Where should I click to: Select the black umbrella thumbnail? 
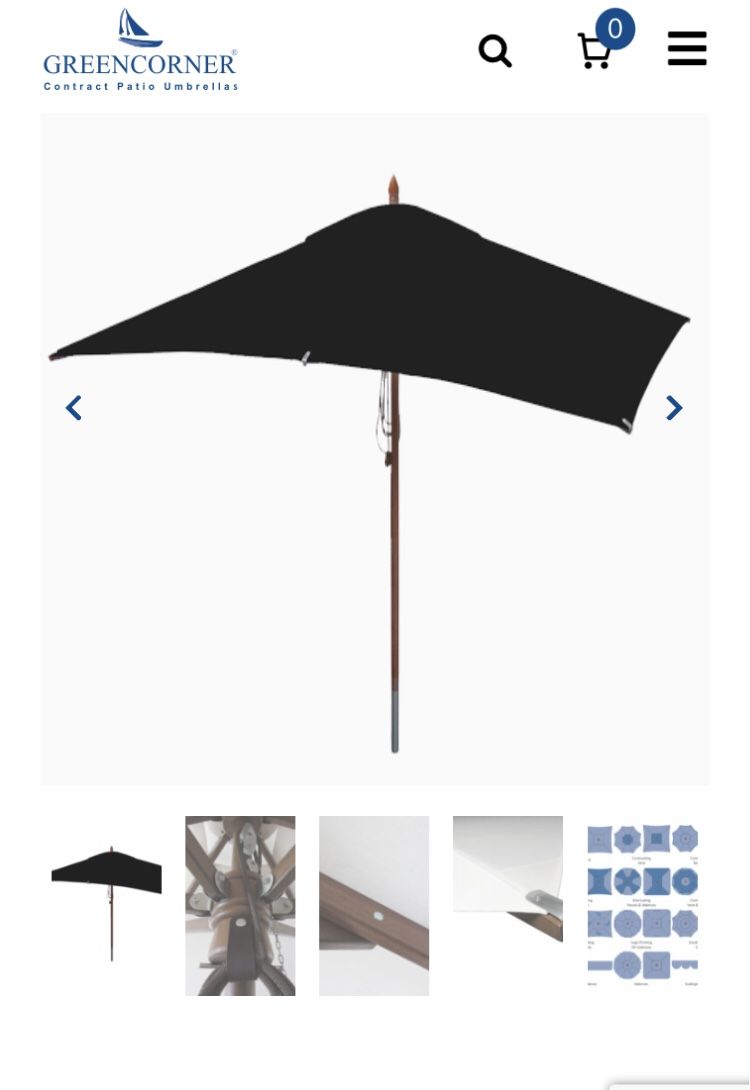[x=106, y=905]
